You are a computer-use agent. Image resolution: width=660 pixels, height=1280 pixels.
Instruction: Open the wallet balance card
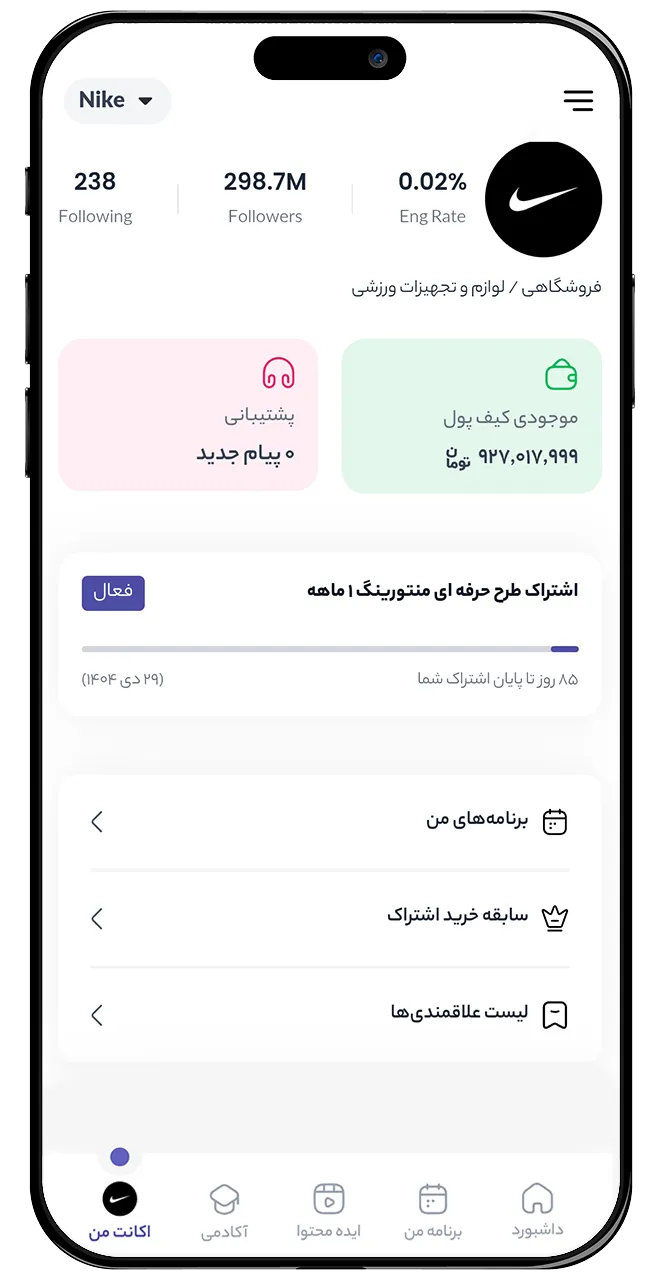pos(471,416)
